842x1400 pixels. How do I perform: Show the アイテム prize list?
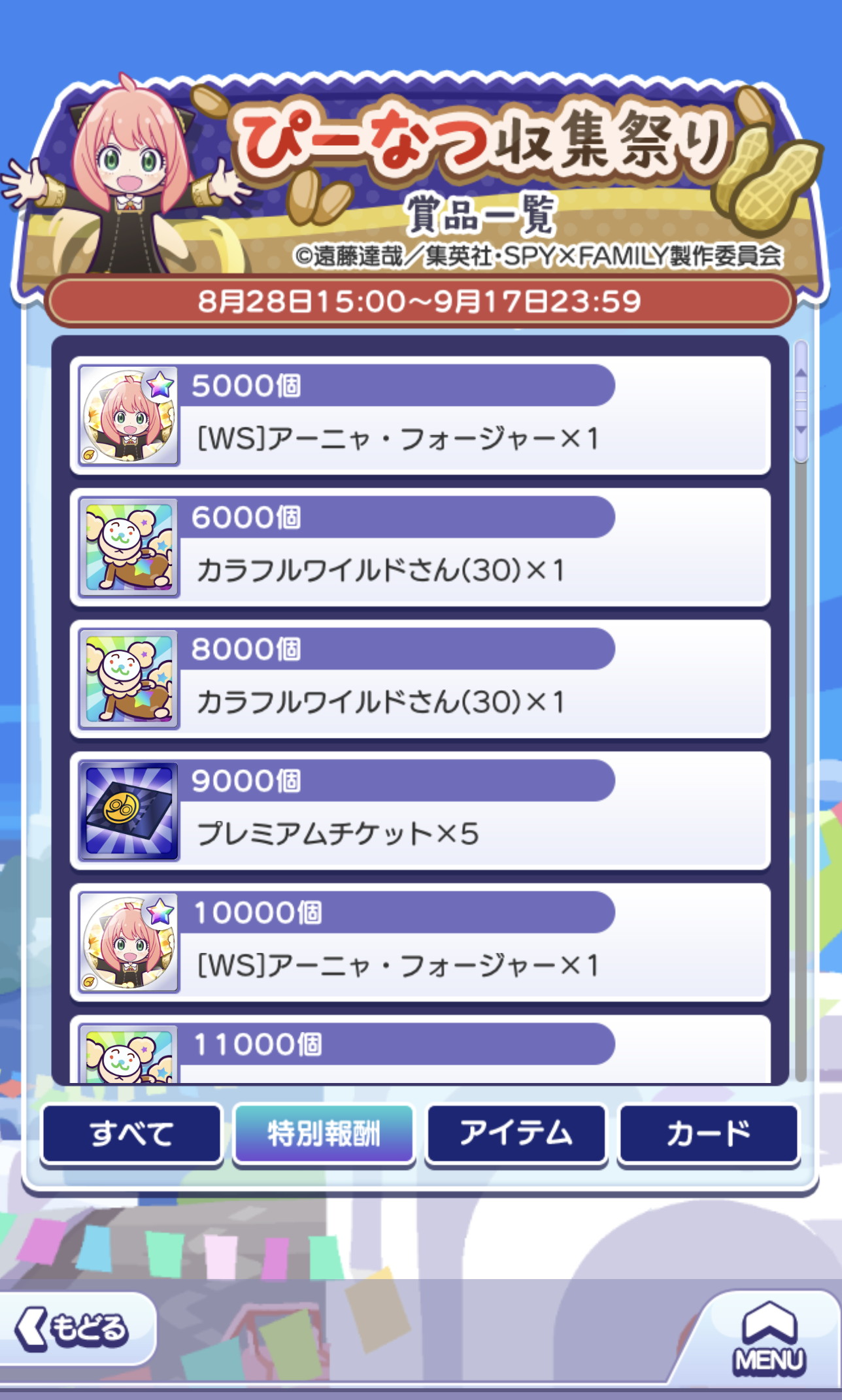[516, 1133]
